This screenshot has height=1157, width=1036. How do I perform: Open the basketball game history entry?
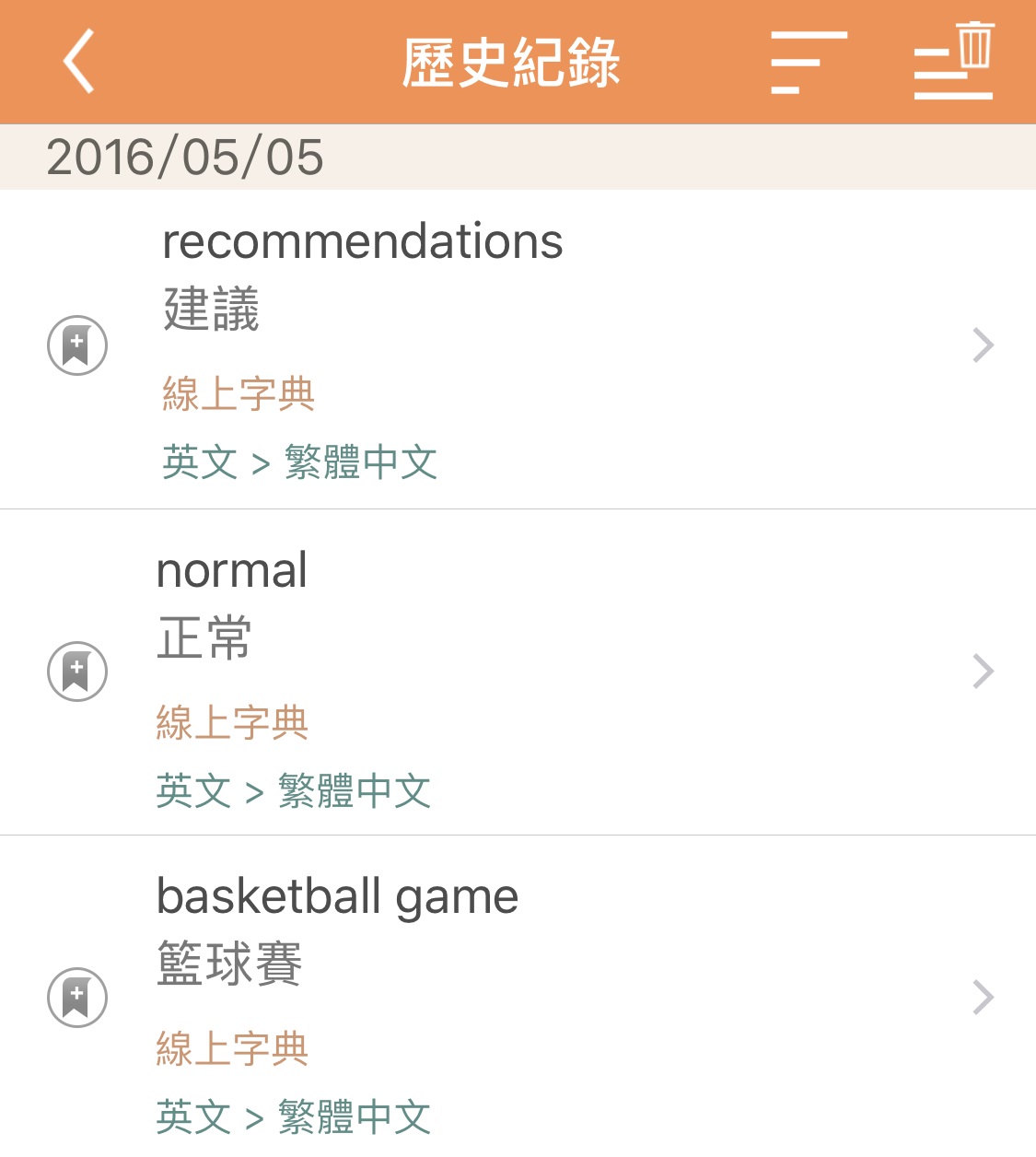[x=983, y=998]
